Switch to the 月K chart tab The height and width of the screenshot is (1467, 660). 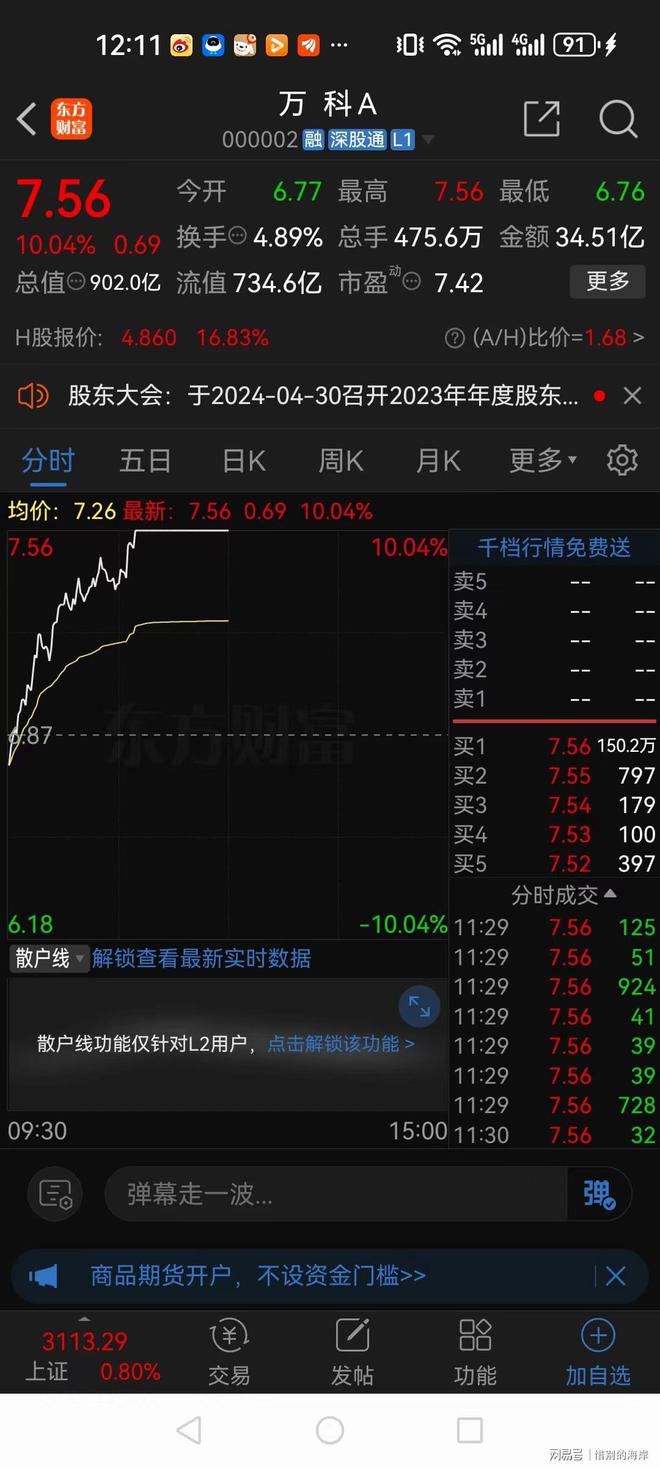pyautogui.click(x=438, y=461)
